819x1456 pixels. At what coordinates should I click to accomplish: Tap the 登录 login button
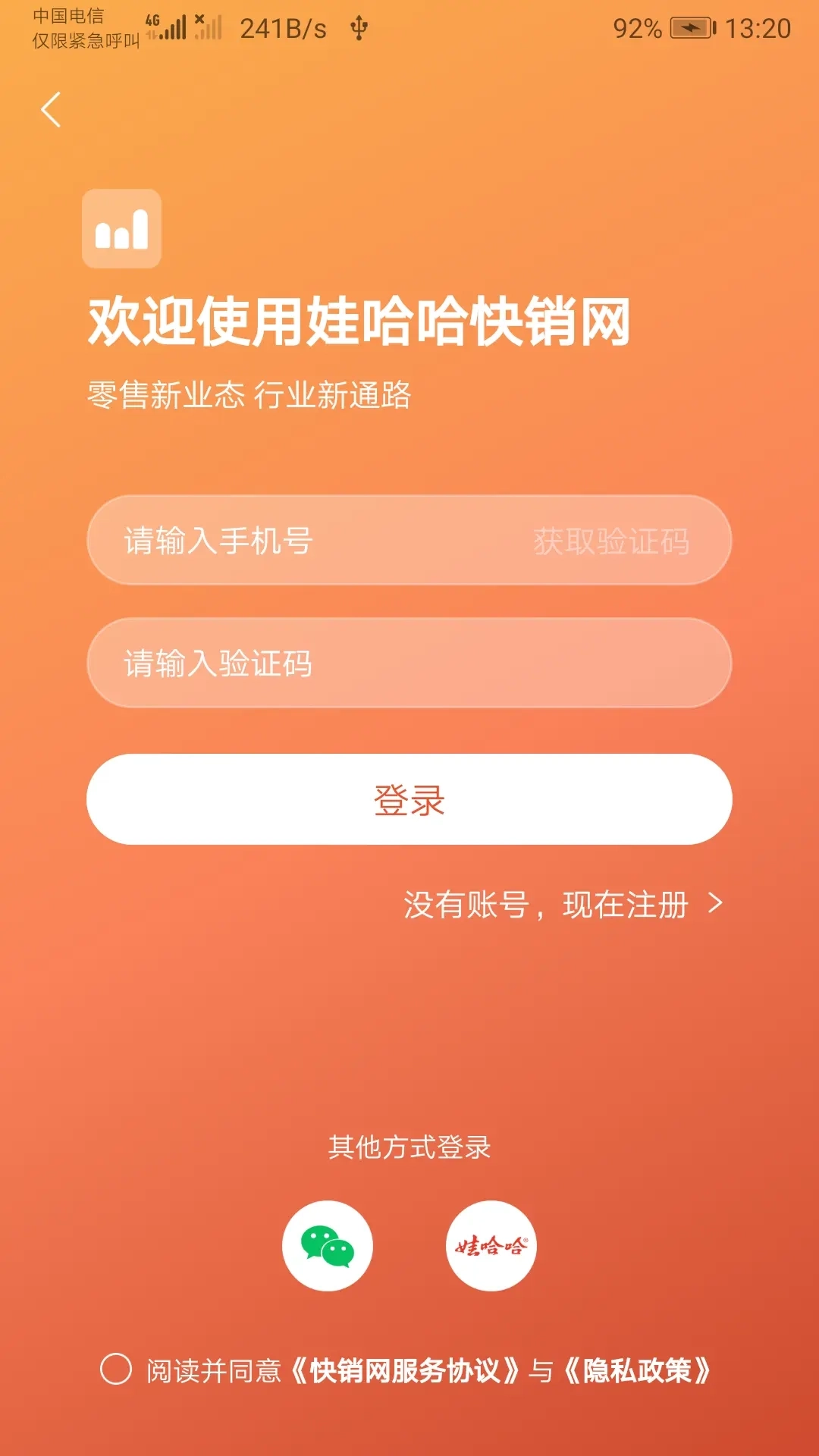point(409,797)
